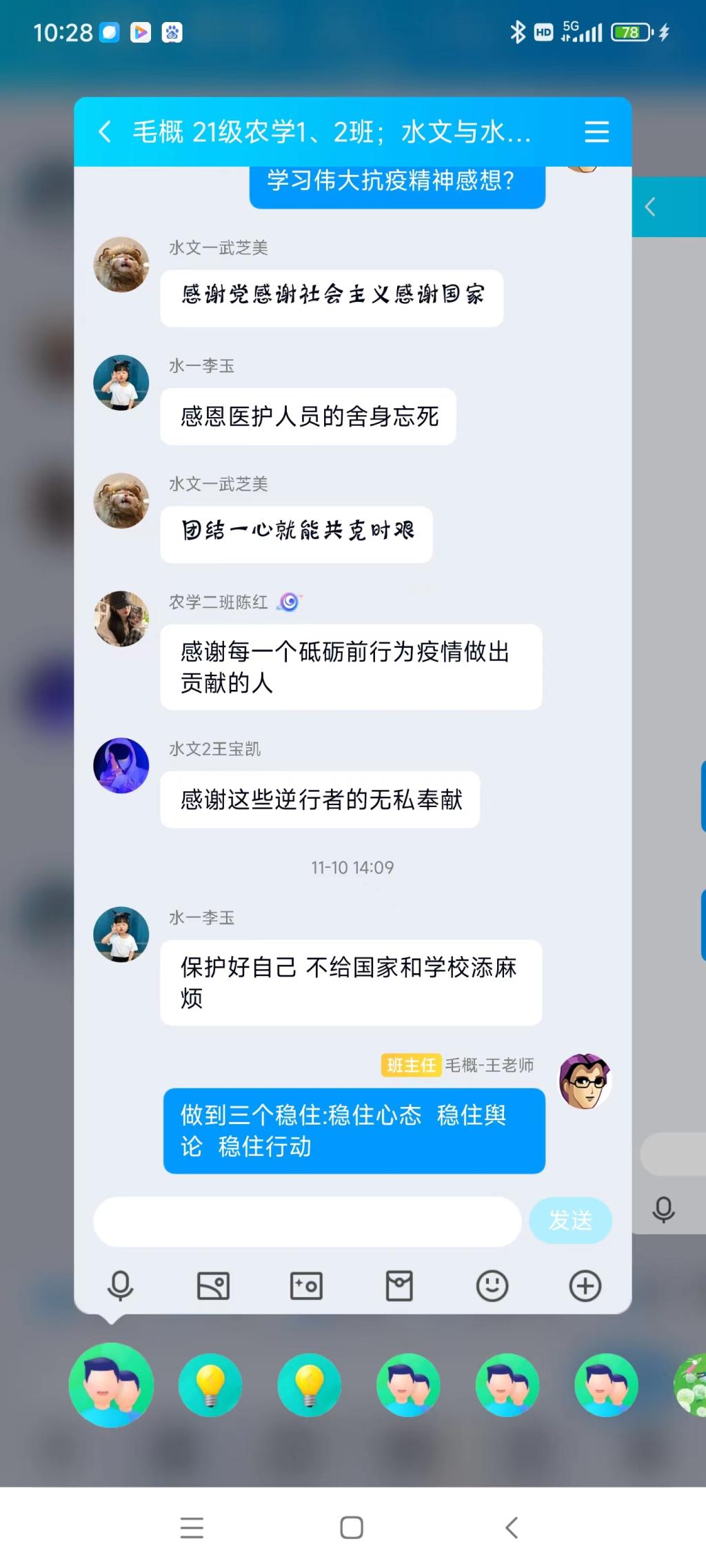
Task: Open recent apps from navigation bar
Action: coord(192,1527)
